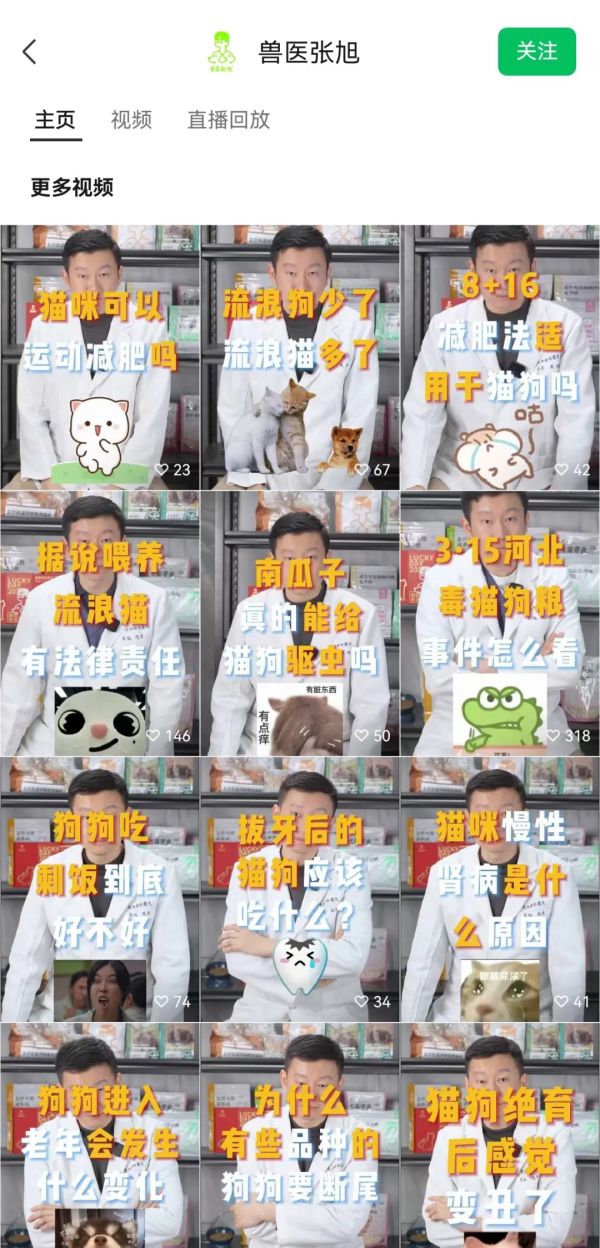600x1248 pixels.
Task: View video 狗狗吃剩饭到底好不好
Action: click(99, 889)
